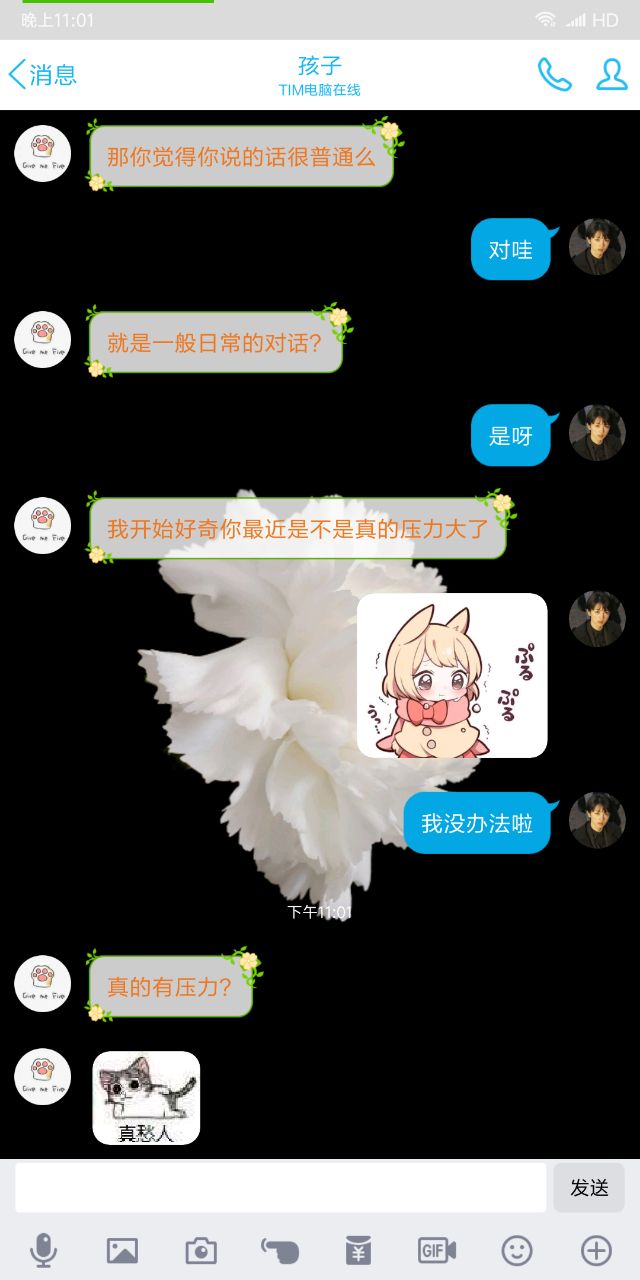Focus the message text field

[280, 1187]
